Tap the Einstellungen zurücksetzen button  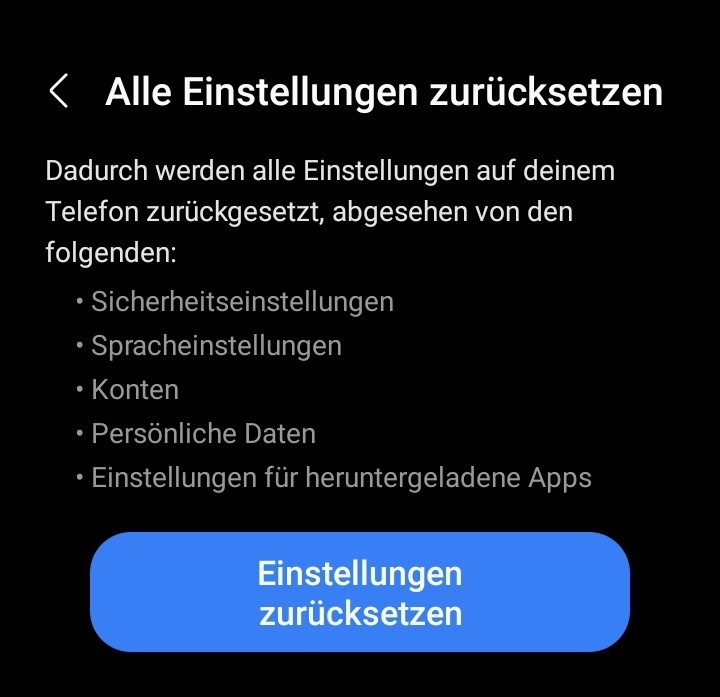pyautogui.click(x=360, y=592)
